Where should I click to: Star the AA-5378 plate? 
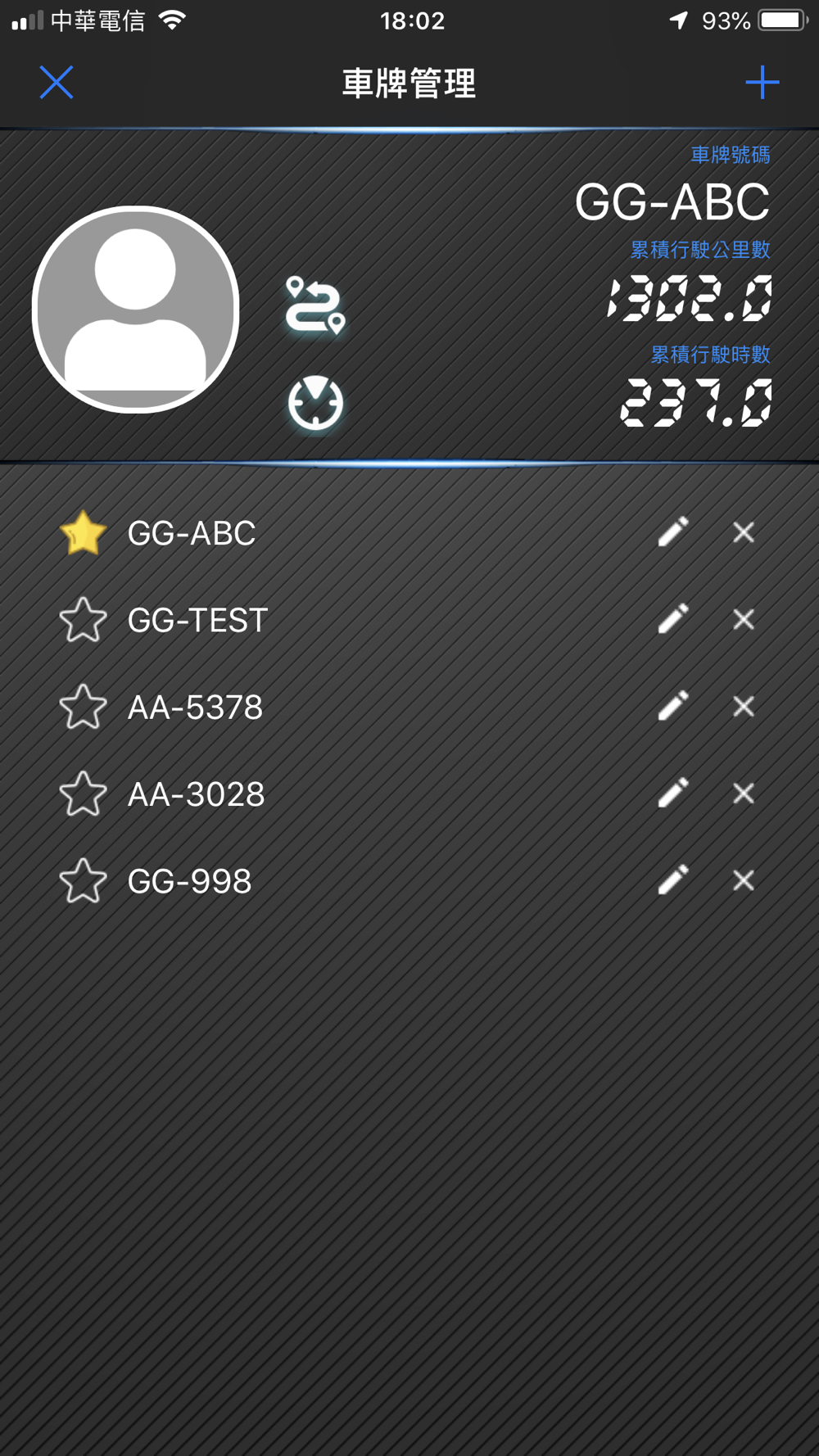(84, 707)
